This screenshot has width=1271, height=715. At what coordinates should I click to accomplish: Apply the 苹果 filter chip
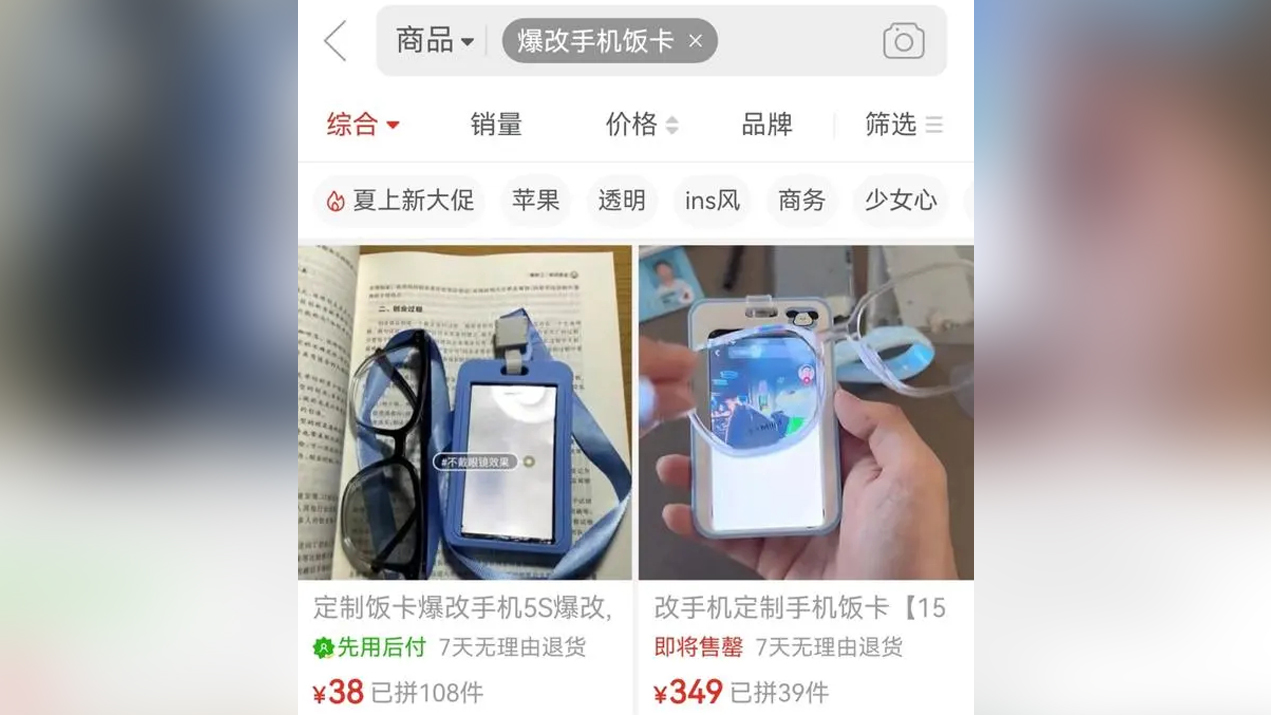(x=536, y=201)
